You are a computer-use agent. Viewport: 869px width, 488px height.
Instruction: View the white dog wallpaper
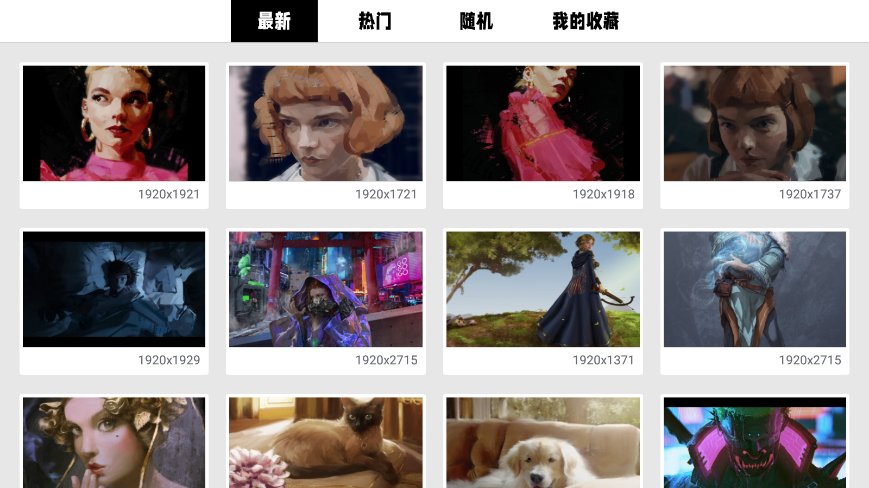[543, 442]
